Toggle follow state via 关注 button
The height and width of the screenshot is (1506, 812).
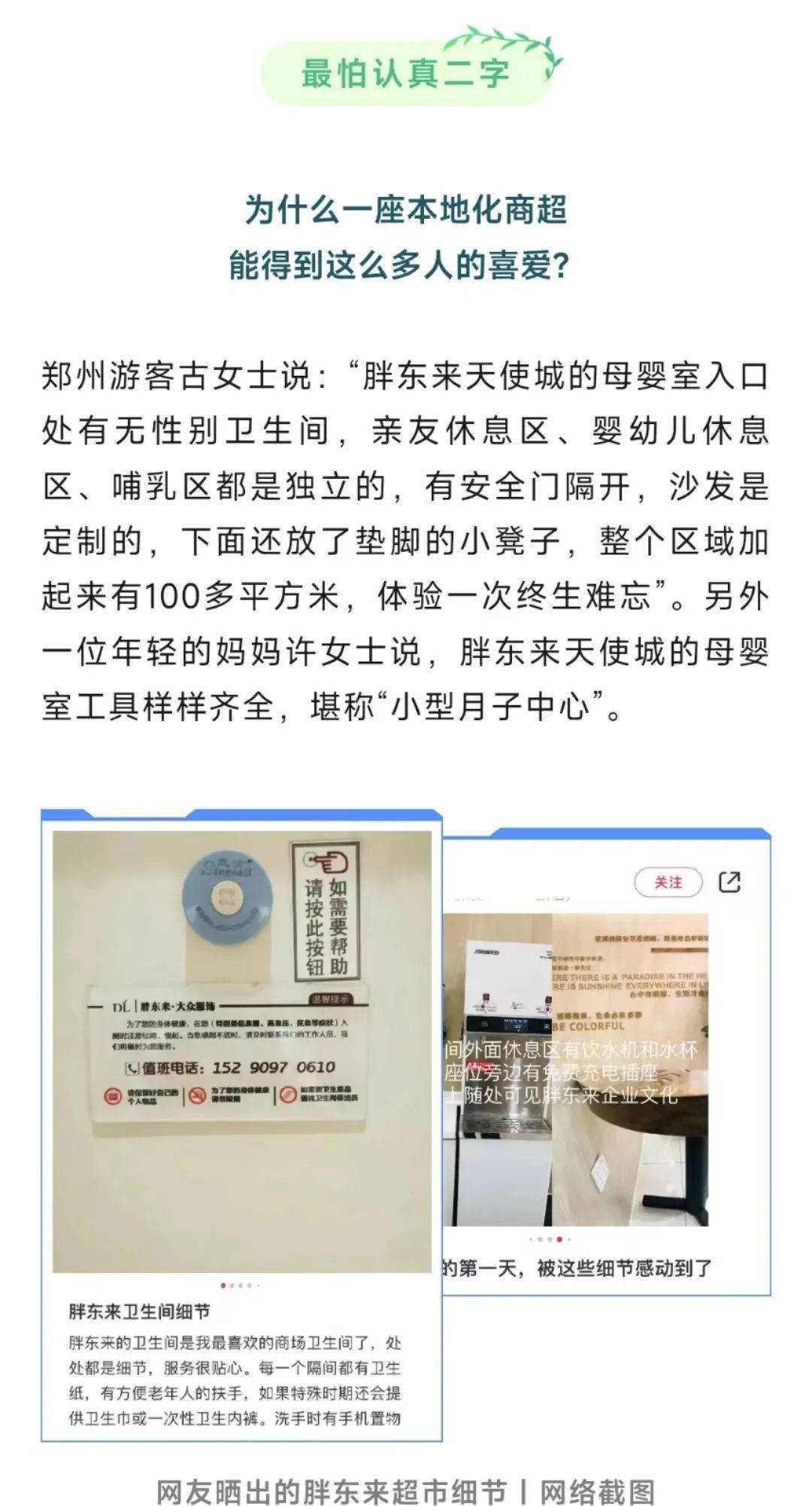click(668, 882)
